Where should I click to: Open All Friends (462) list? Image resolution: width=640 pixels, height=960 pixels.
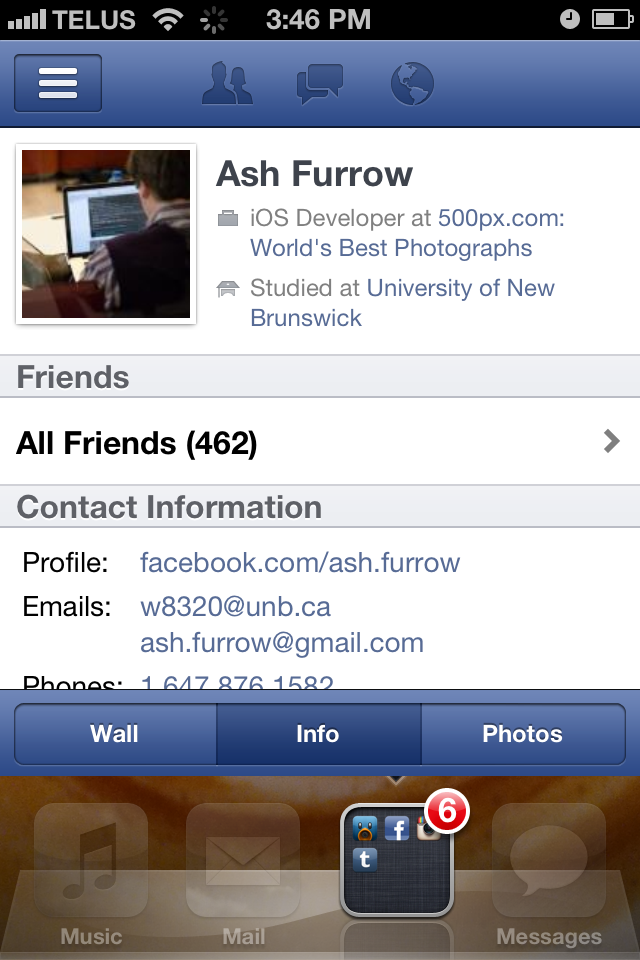[320, 442]
